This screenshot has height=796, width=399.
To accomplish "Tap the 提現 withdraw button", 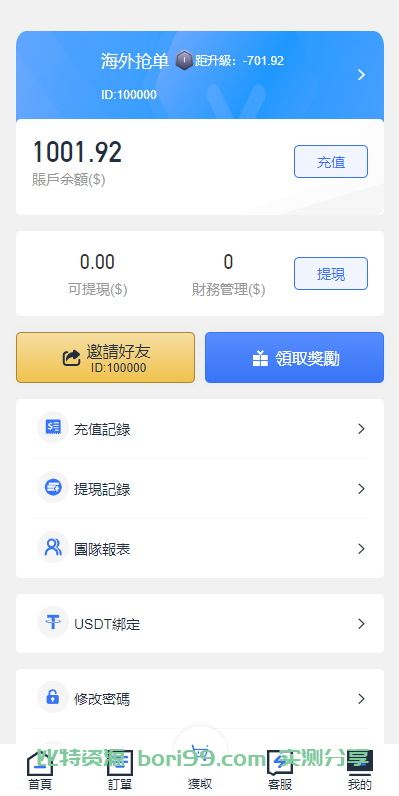I will [331, 274].
